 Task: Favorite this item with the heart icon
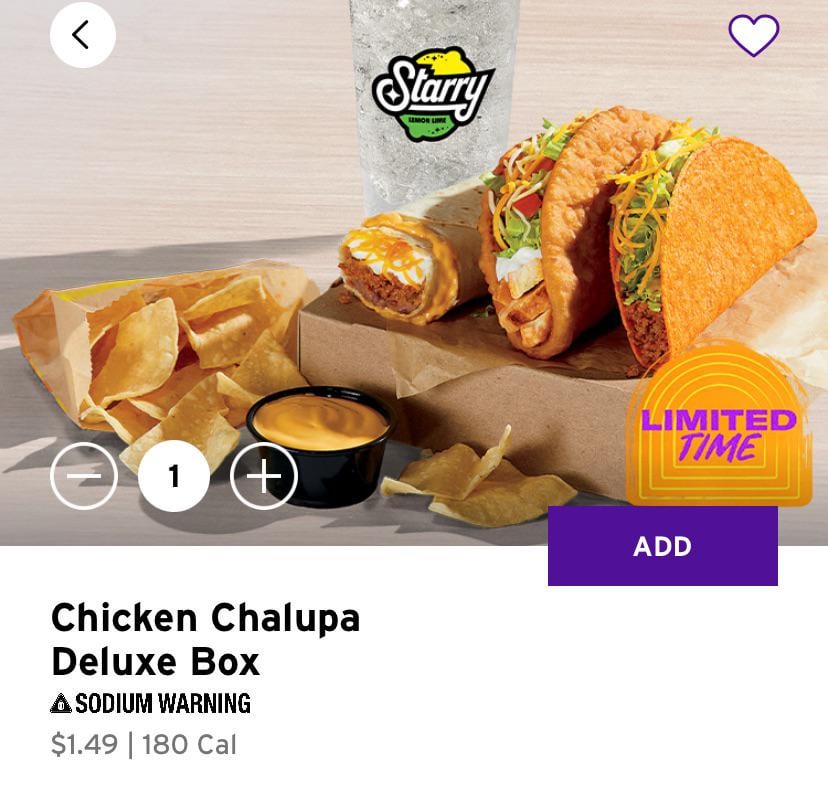pyautogui.click(x=753, y=35)
